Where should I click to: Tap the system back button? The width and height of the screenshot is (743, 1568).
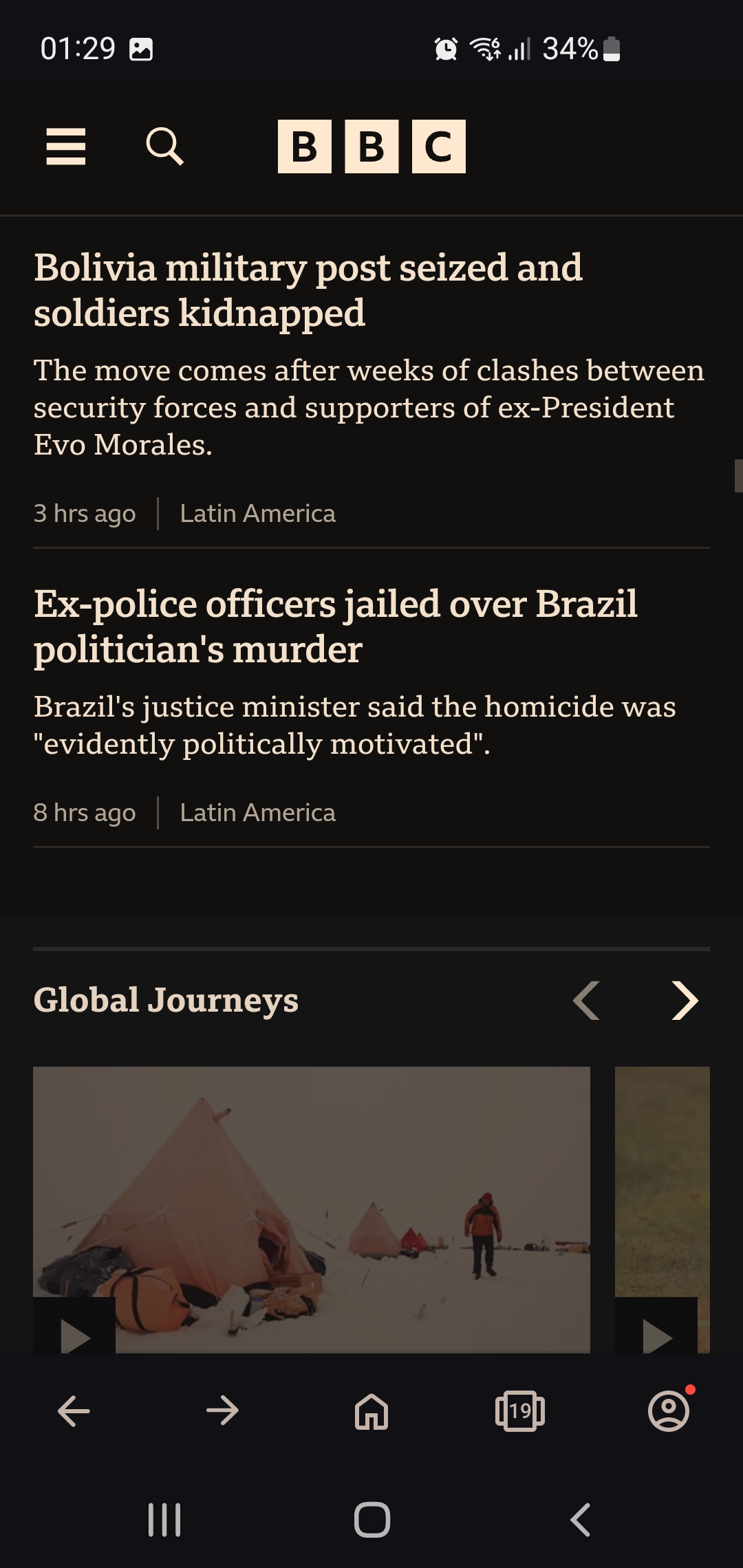click(x=580, y=1520)
